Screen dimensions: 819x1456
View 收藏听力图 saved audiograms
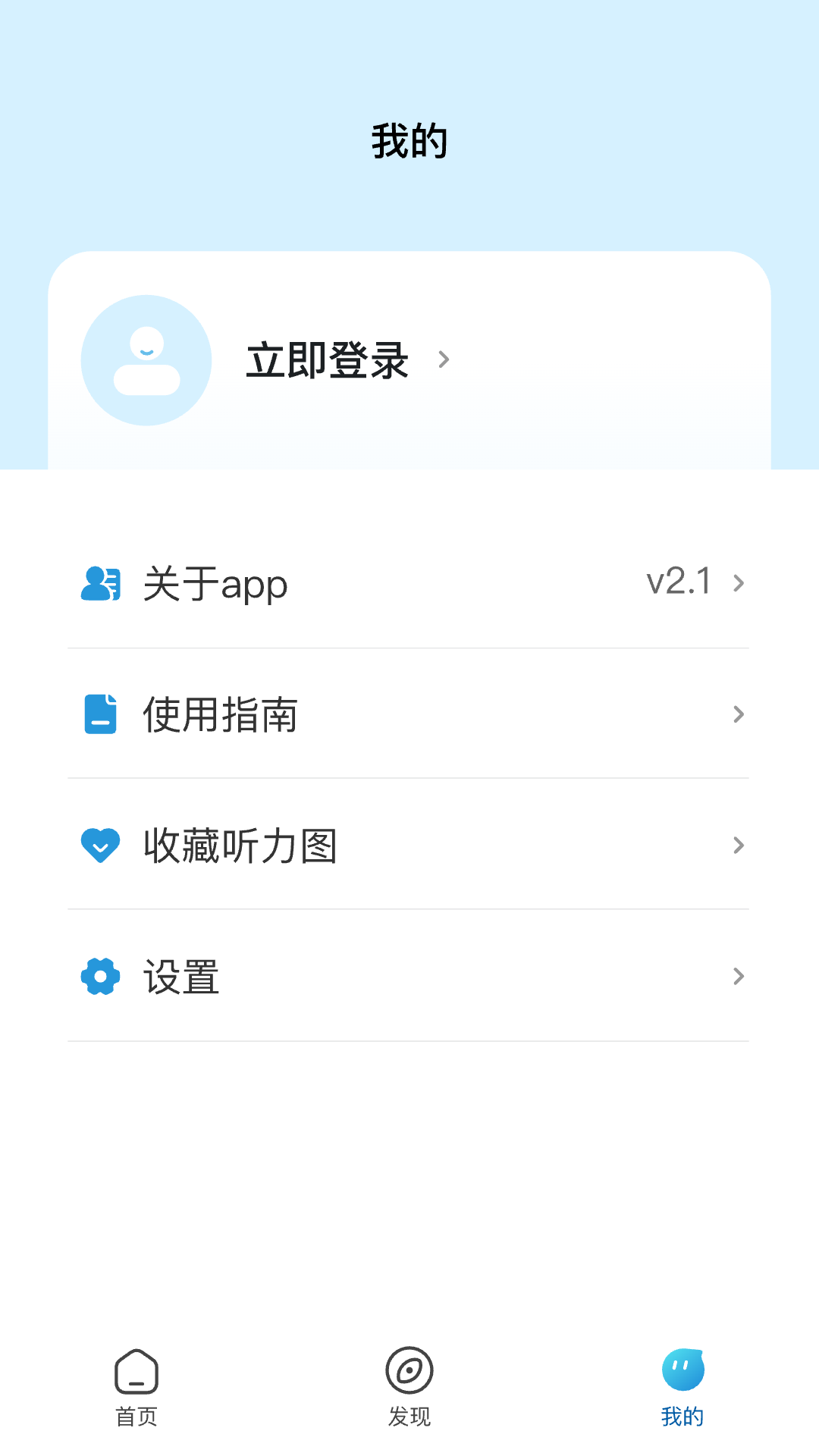408,845
